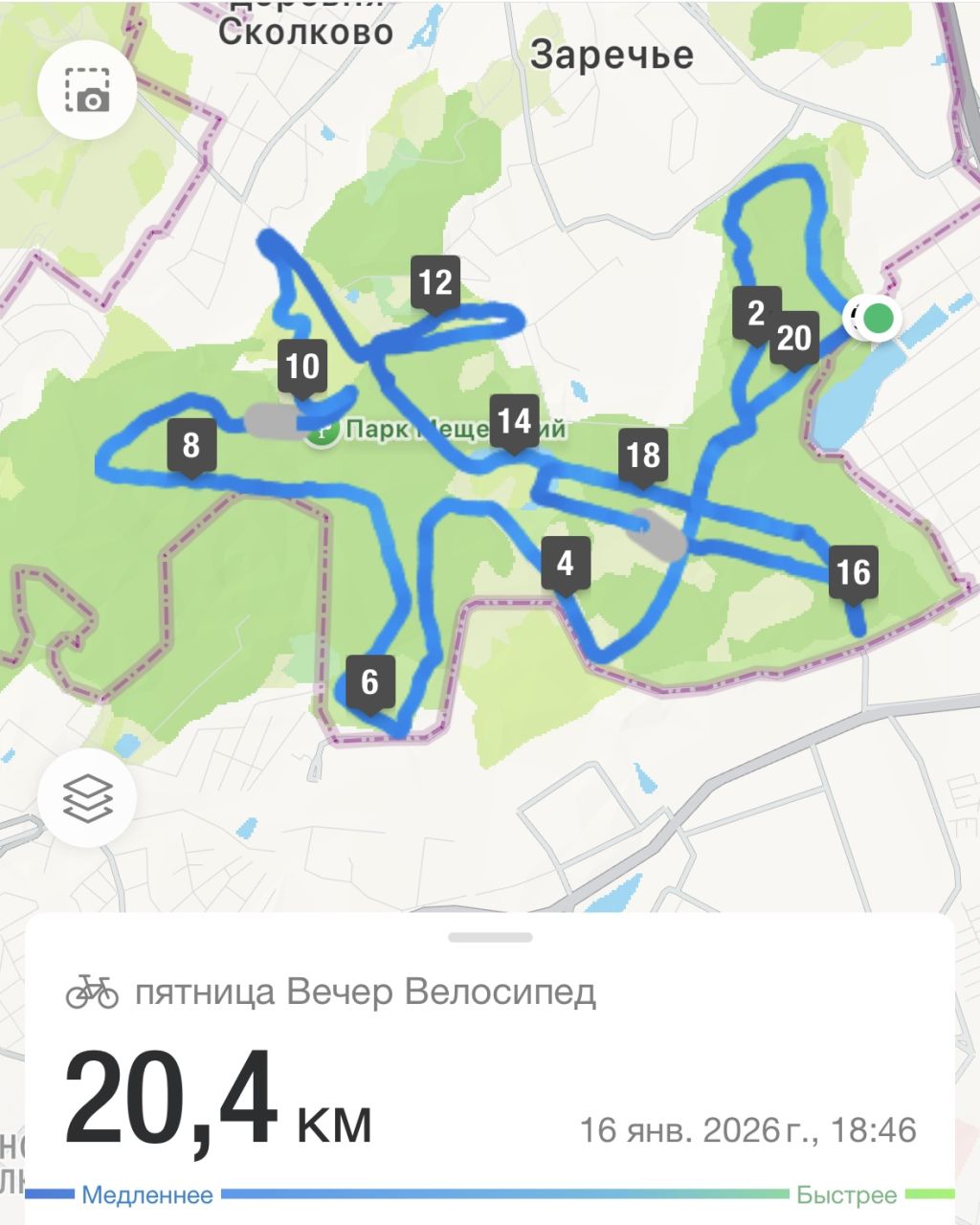Viewport: 980px width, 1225px height.
Task: Tap the map snapshot camera button
Action: [87, 91]
